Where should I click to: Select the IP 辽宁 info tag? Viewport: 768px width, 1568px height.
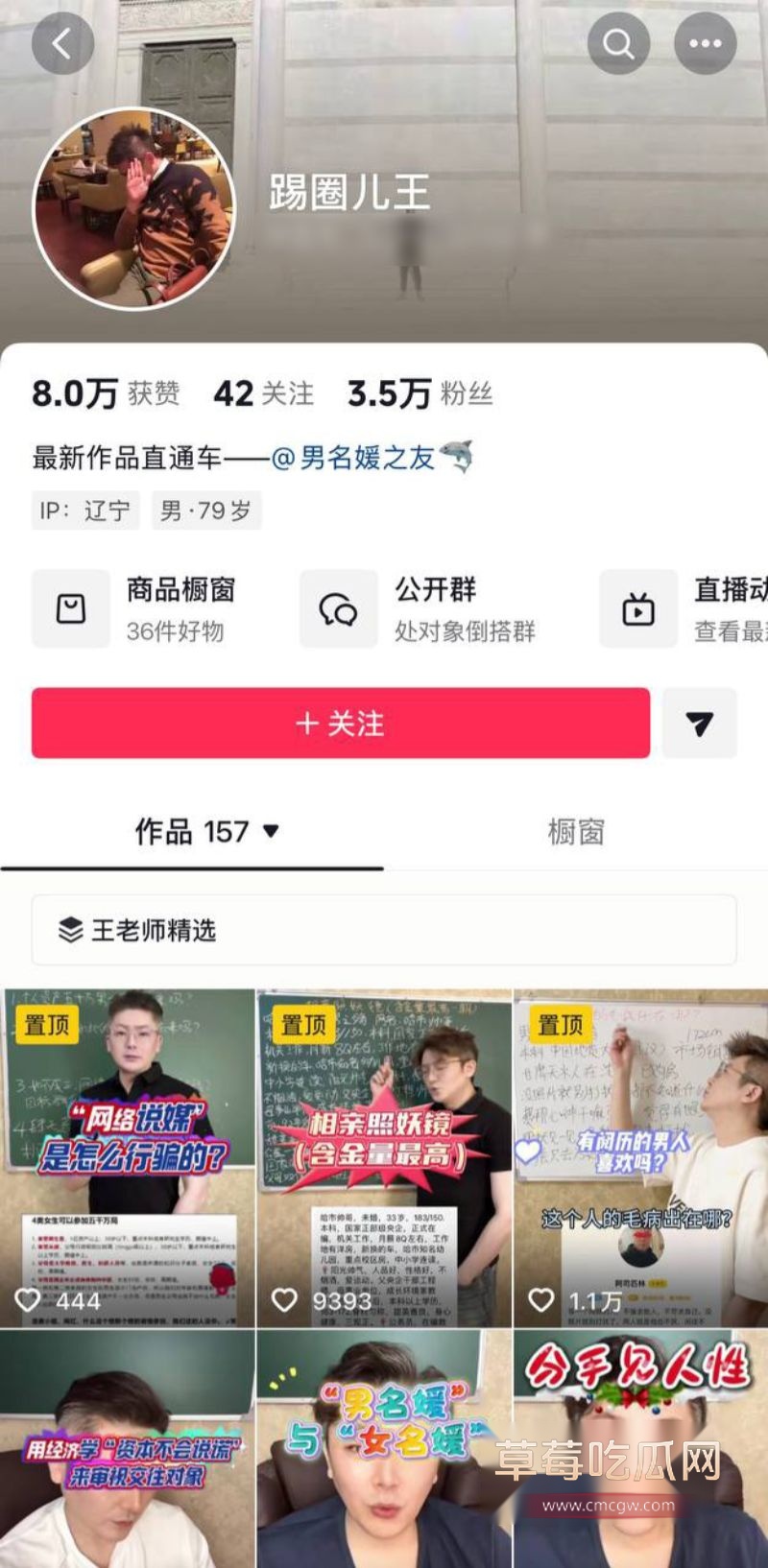pos(84,511)
